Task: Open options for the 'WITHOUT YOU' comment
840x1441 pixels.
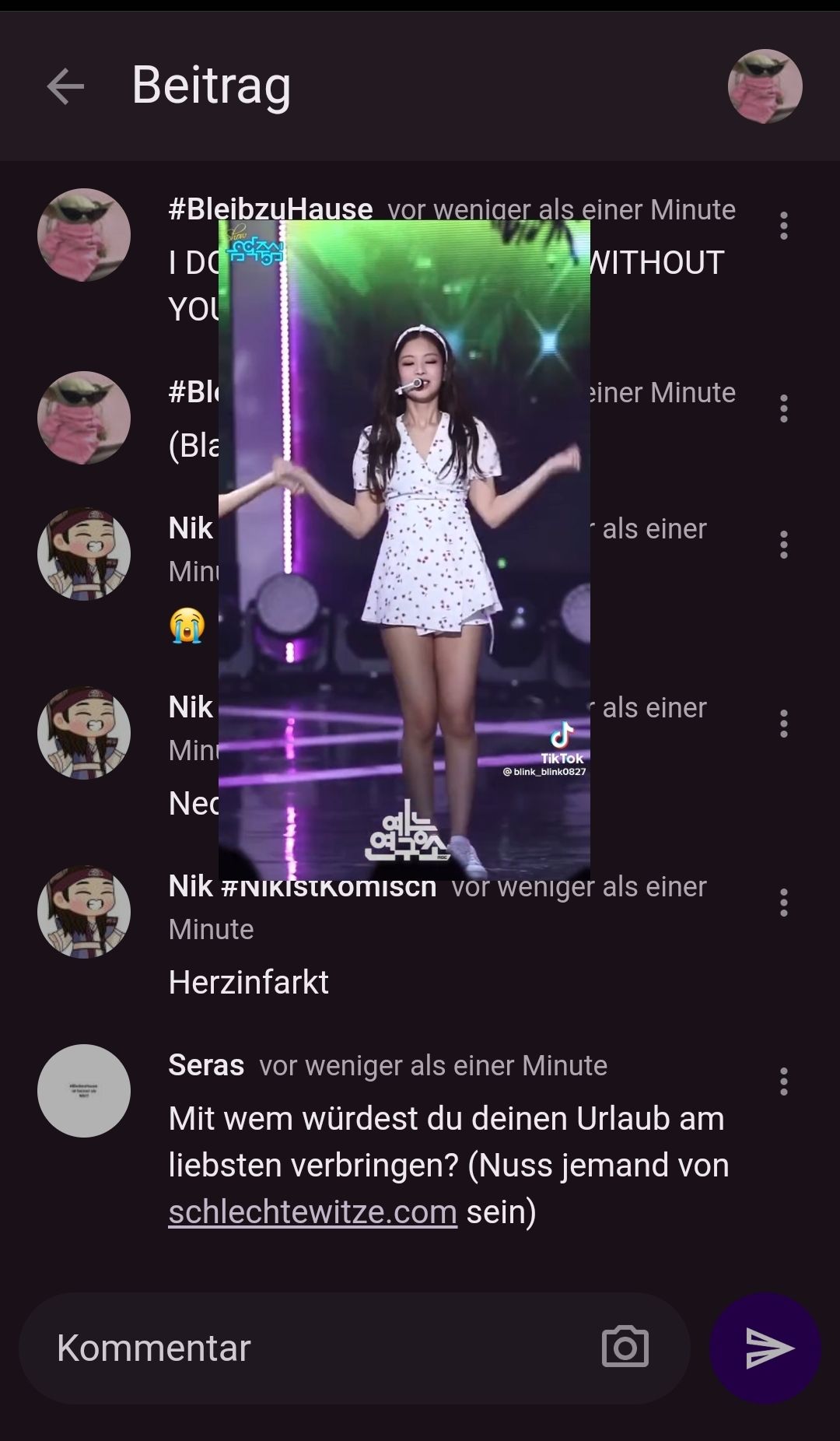Action: point(783,226)
